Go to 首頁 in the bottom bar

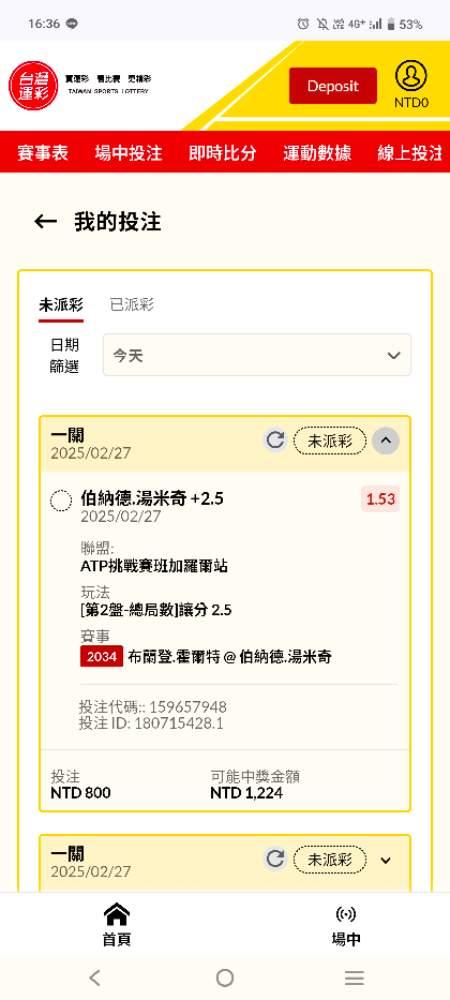116,925
